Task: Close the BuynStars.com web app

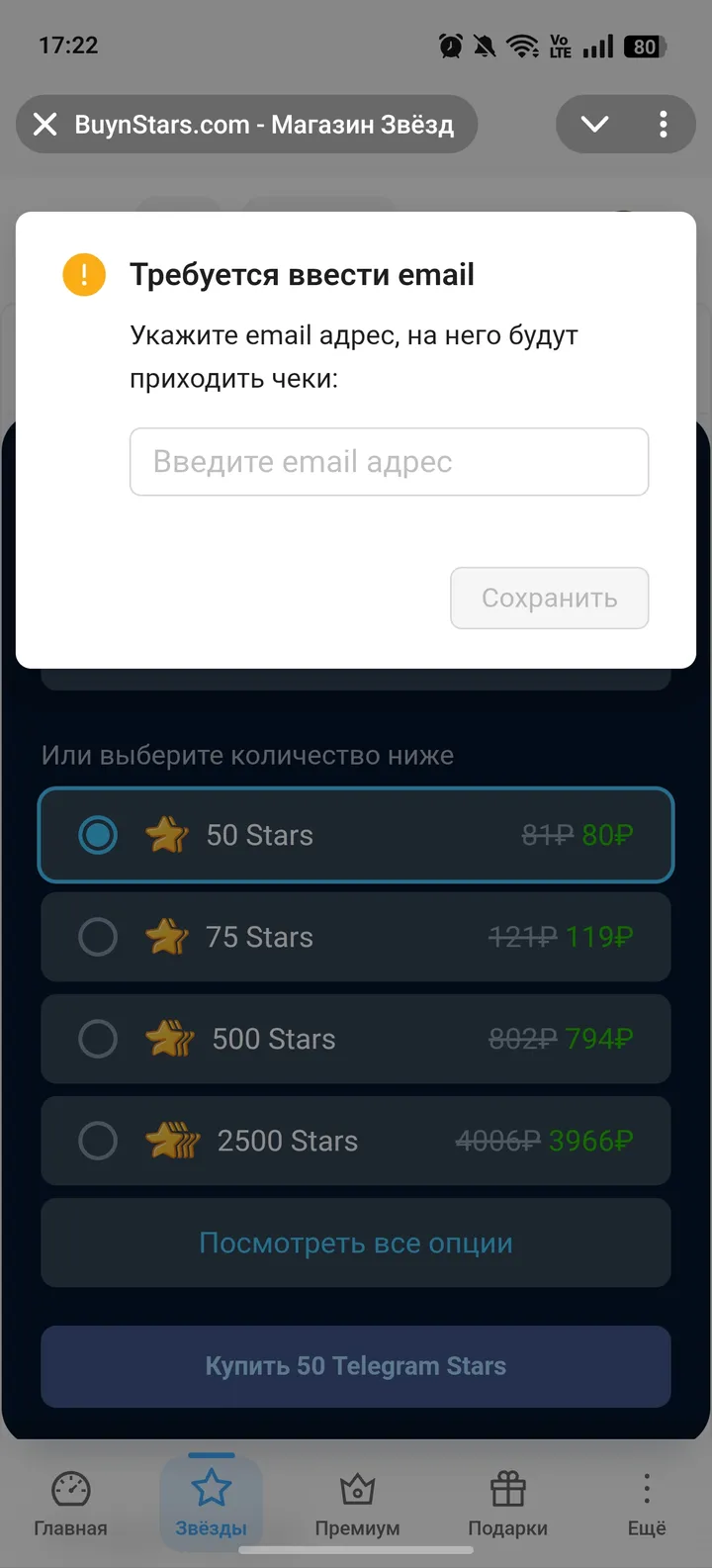Action: coord(44,125)
